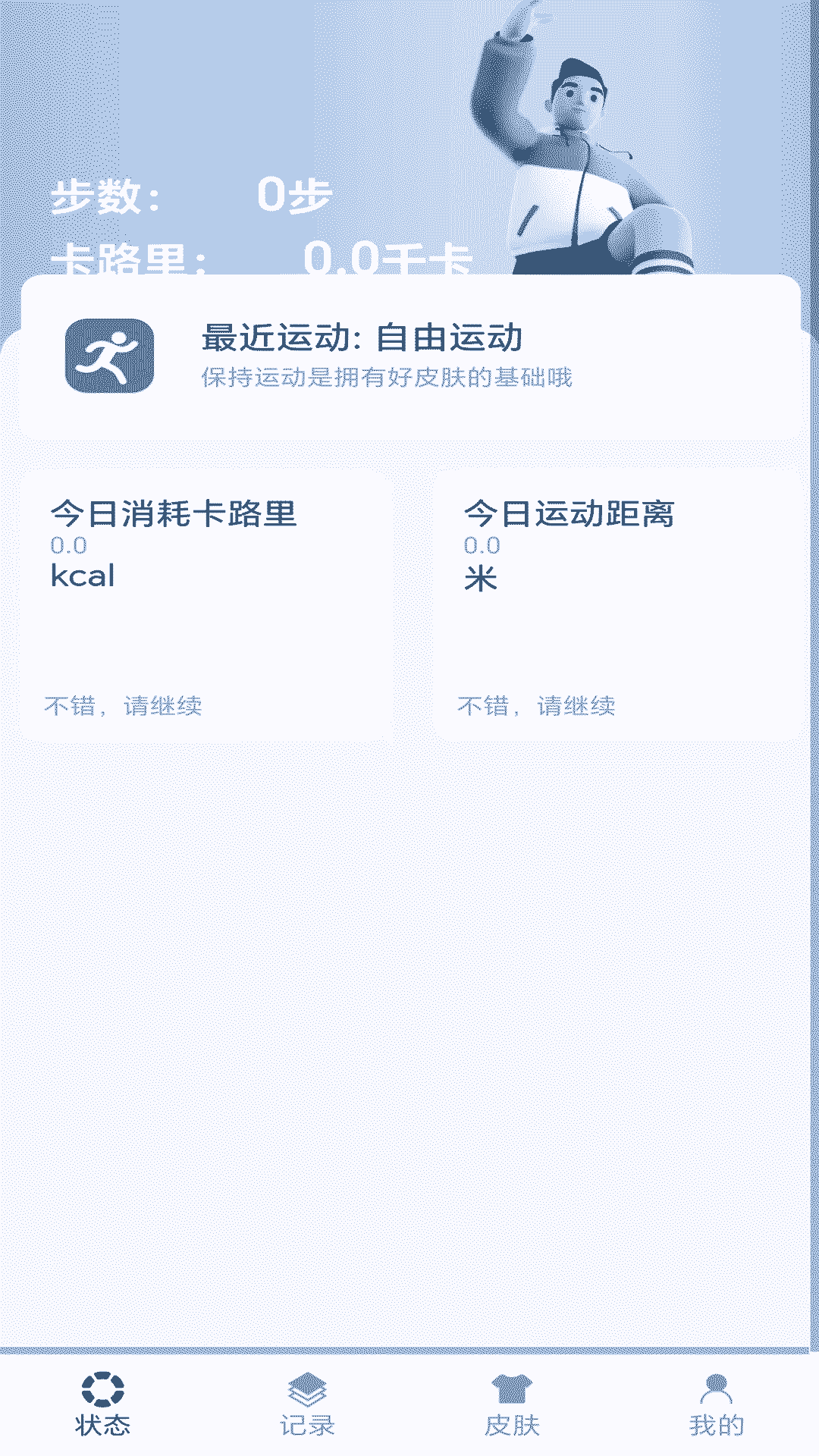Open the 最近运动 自由运动 card

[x=410, y=356]
